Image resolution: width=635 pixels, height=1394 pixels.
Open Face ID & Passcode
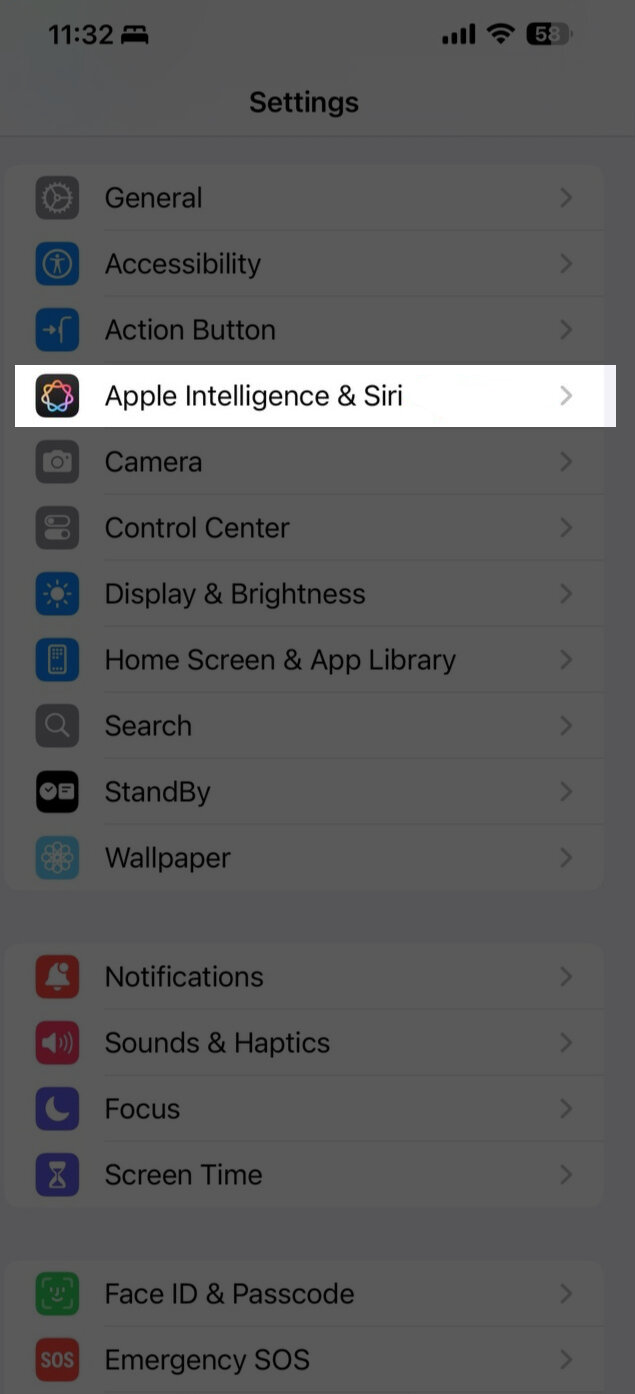[x=300, y=1294]
